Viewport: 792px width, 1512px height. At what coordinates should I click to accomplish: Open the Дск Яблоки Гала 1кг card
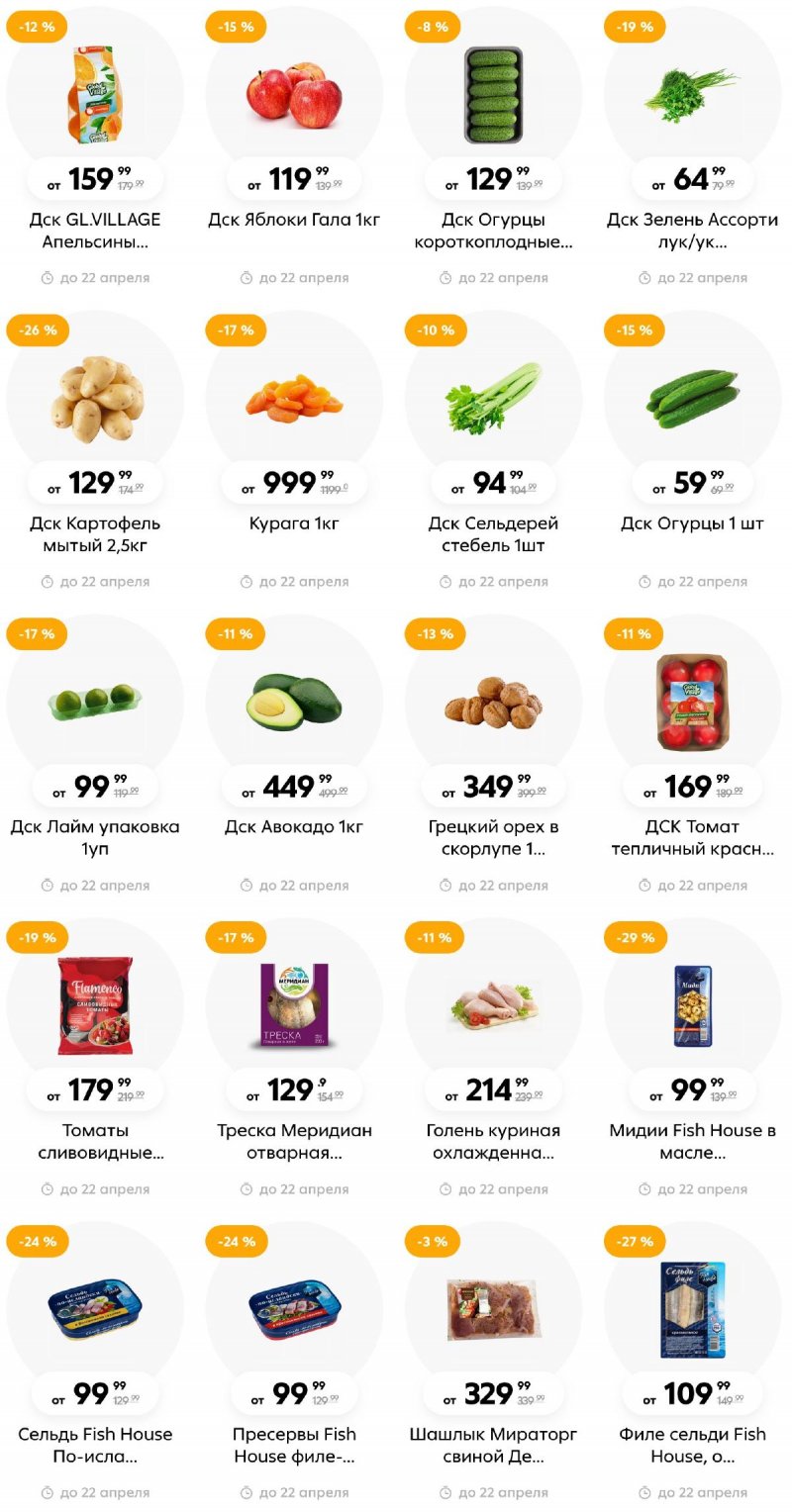(x=294, y=94)
